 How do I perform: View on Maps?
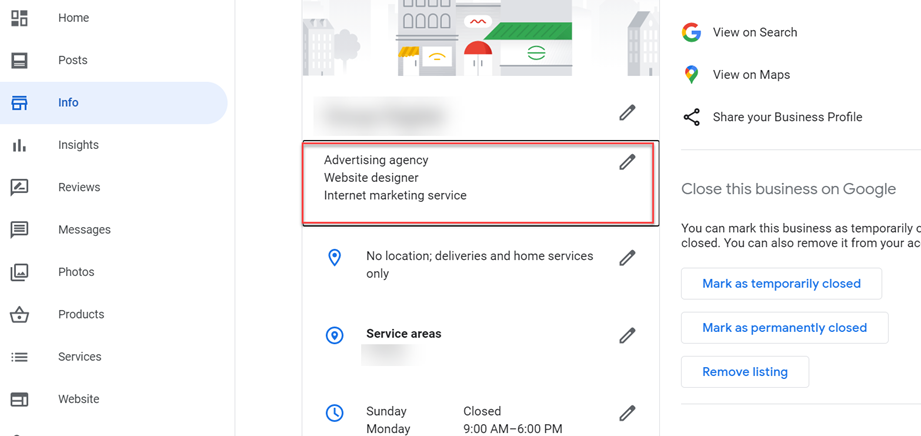751,75
